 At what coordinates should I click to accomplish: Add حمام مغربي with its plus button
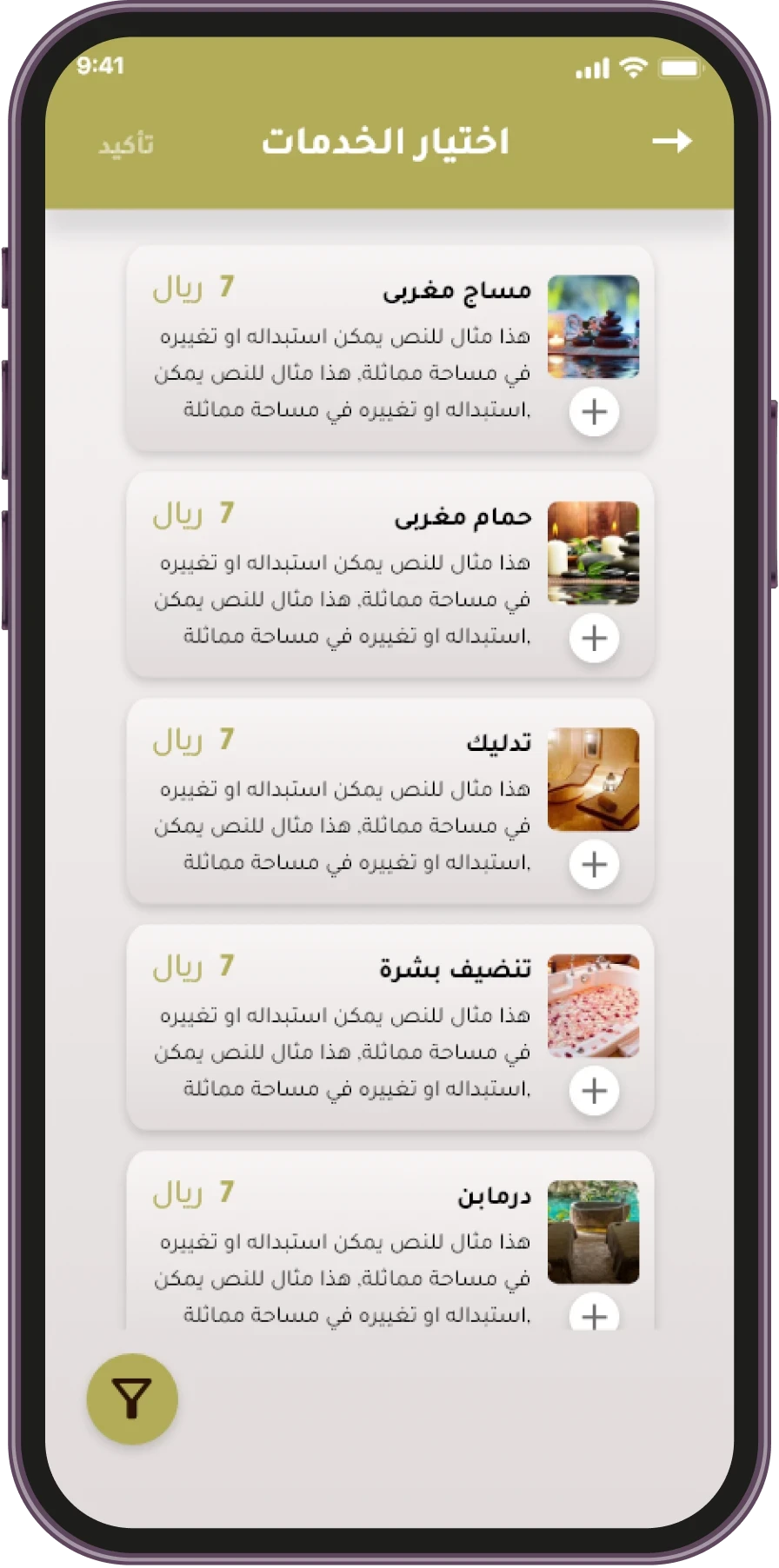click(x=594, y=638)
